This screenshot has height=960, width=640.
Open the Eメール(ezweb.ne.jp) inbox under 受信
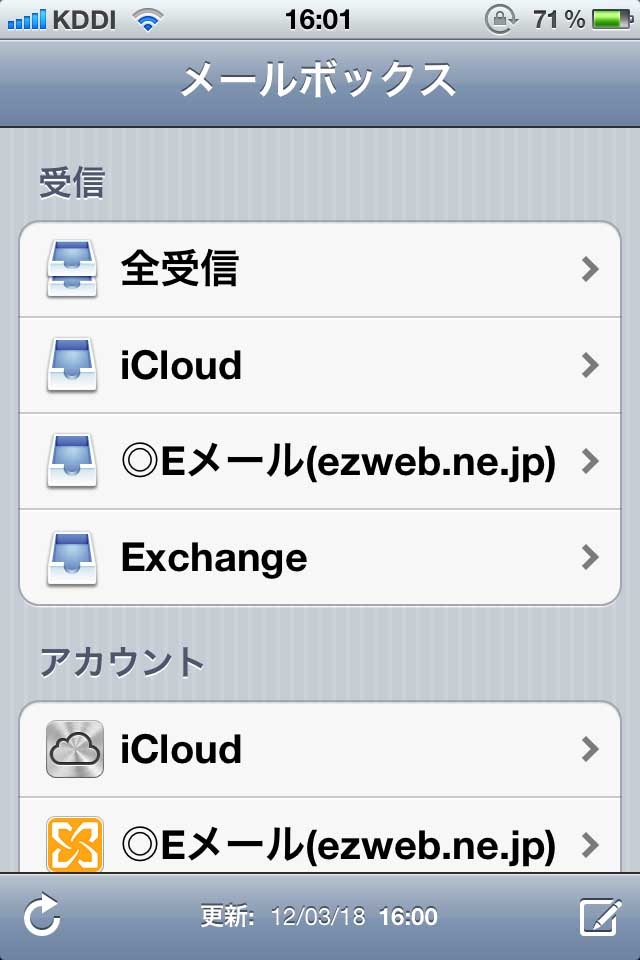point(320,461)
